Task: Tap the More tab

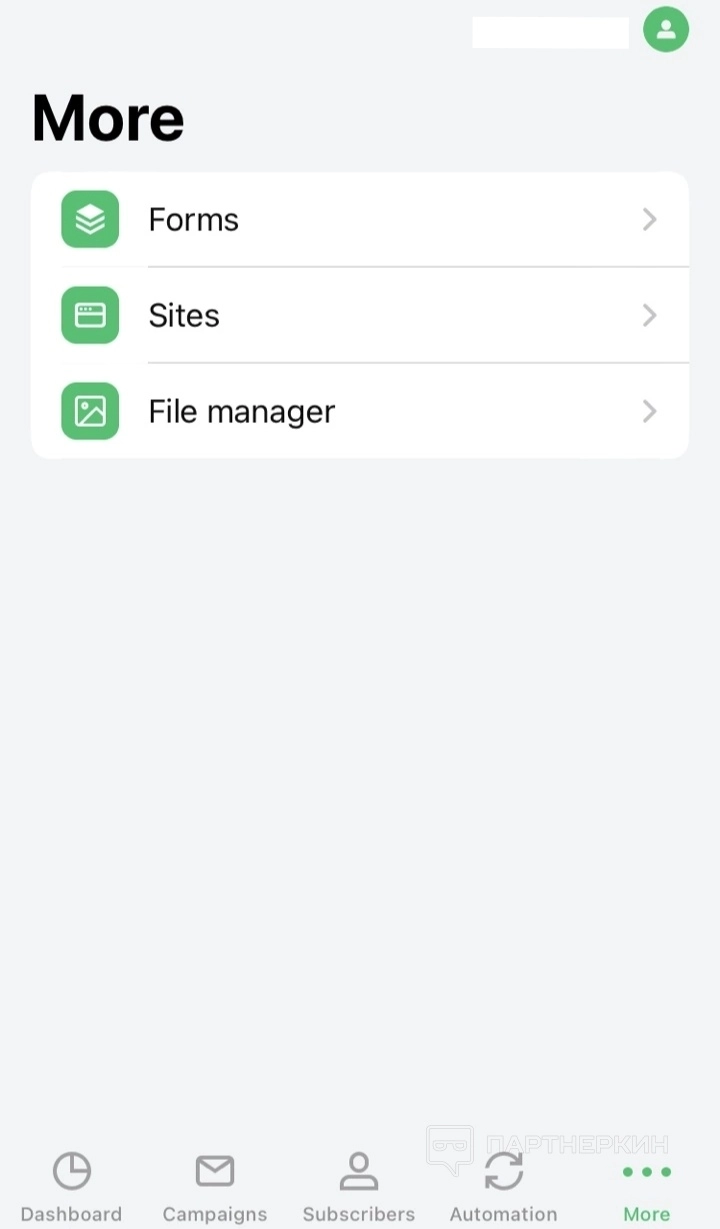Action: 646,1187
